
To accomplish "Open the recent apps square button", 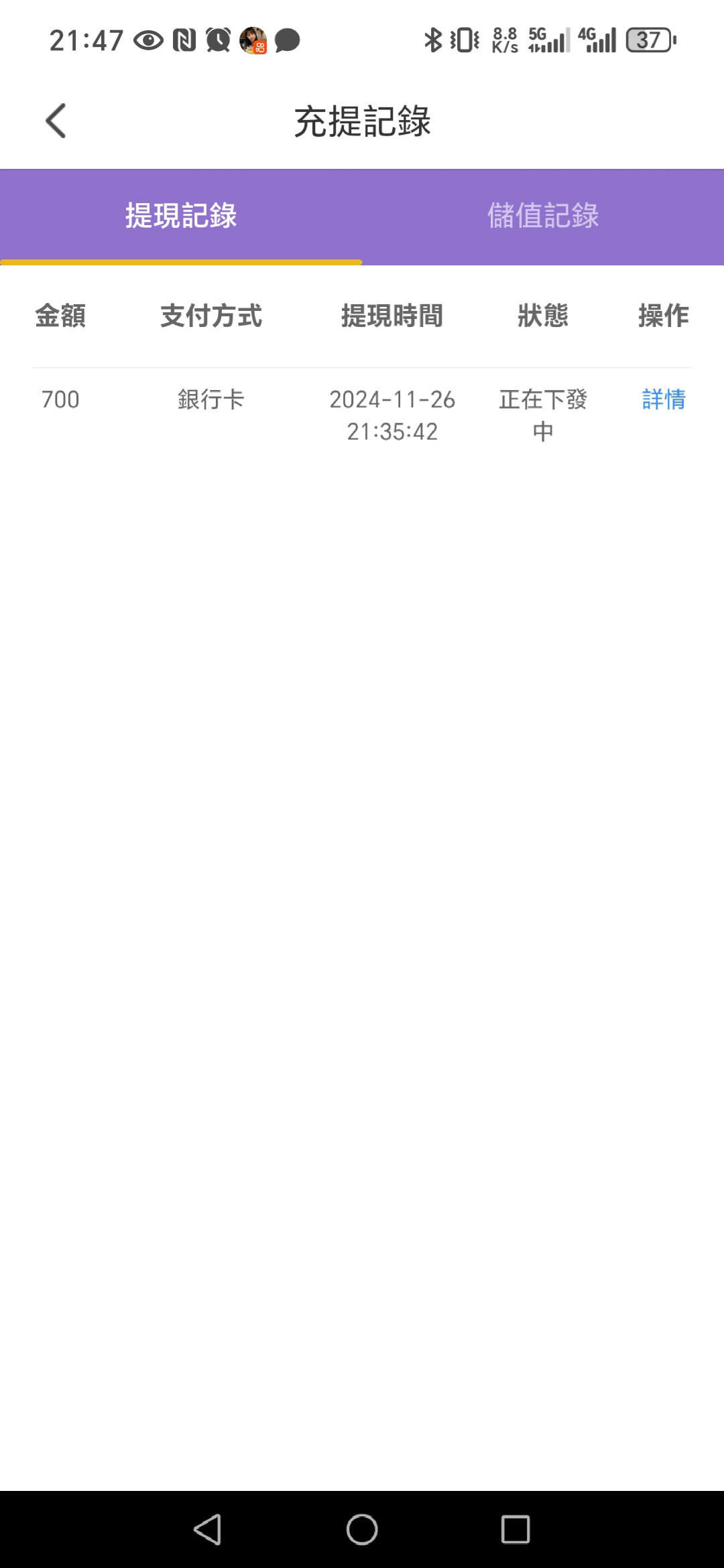I will tap(516, 1529).
